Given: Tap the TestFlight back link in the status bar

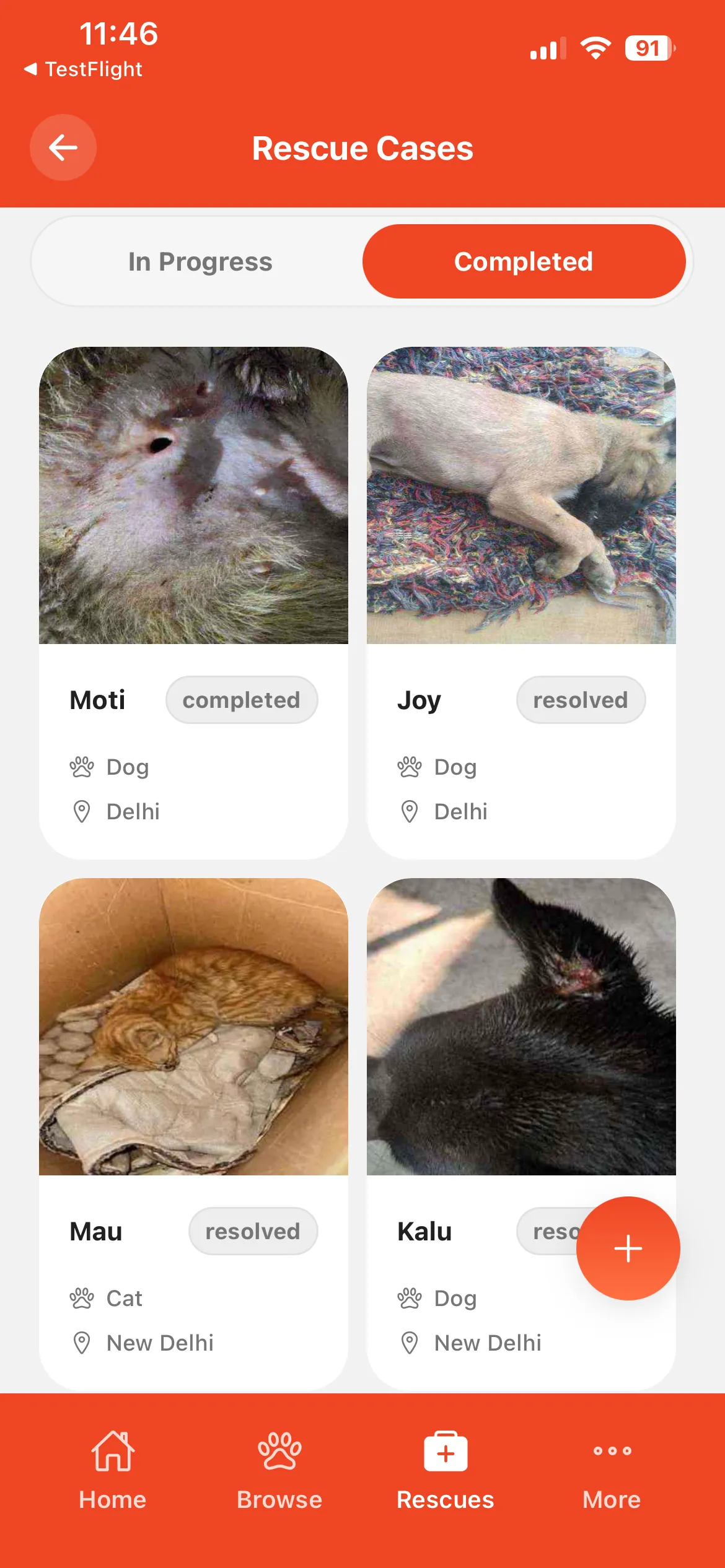Looking at the screenshot, I should click(x=84, y=69).
